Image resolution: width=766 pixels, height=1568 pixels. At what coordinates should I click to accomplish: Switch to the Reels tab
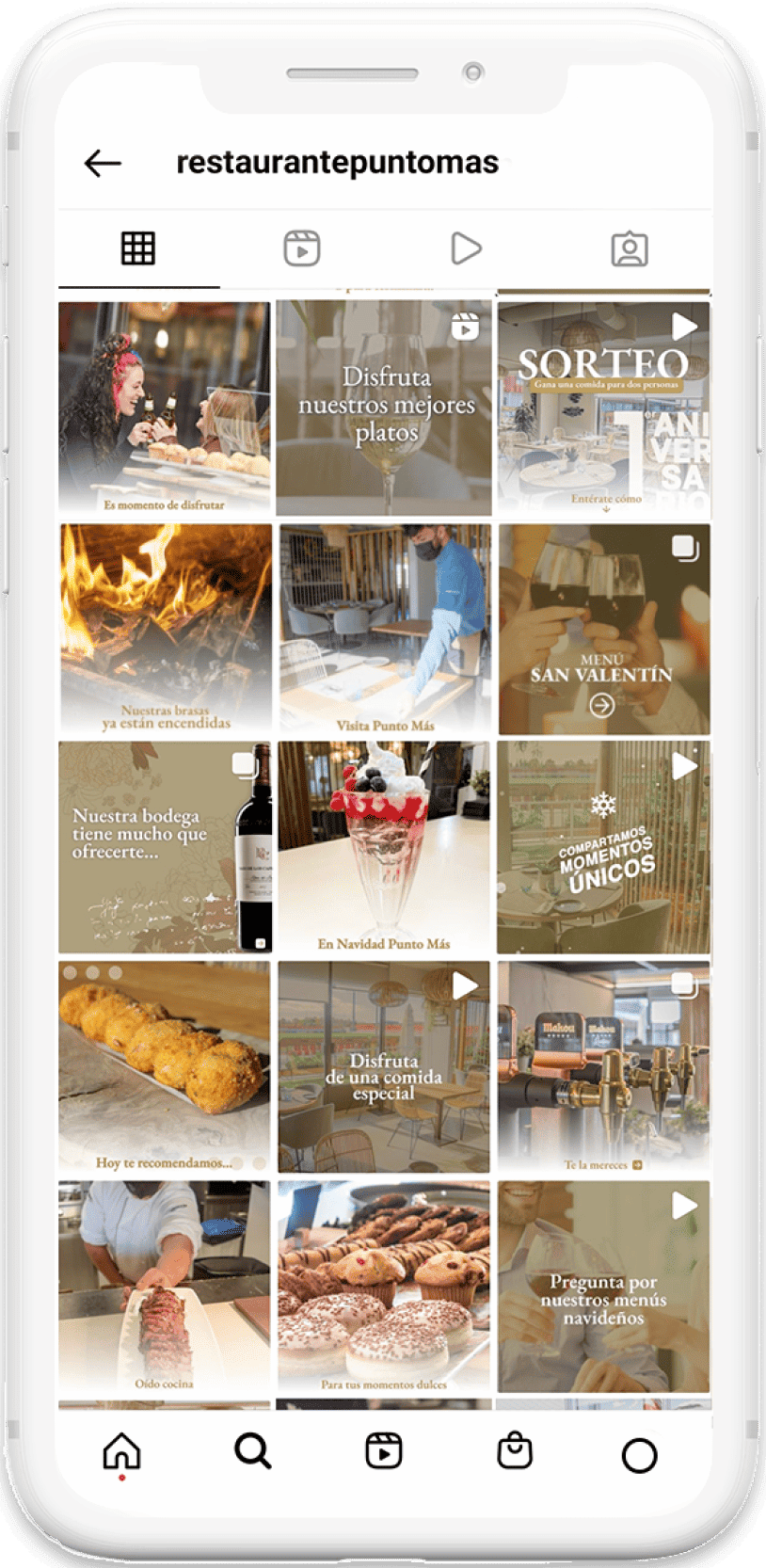302,248
